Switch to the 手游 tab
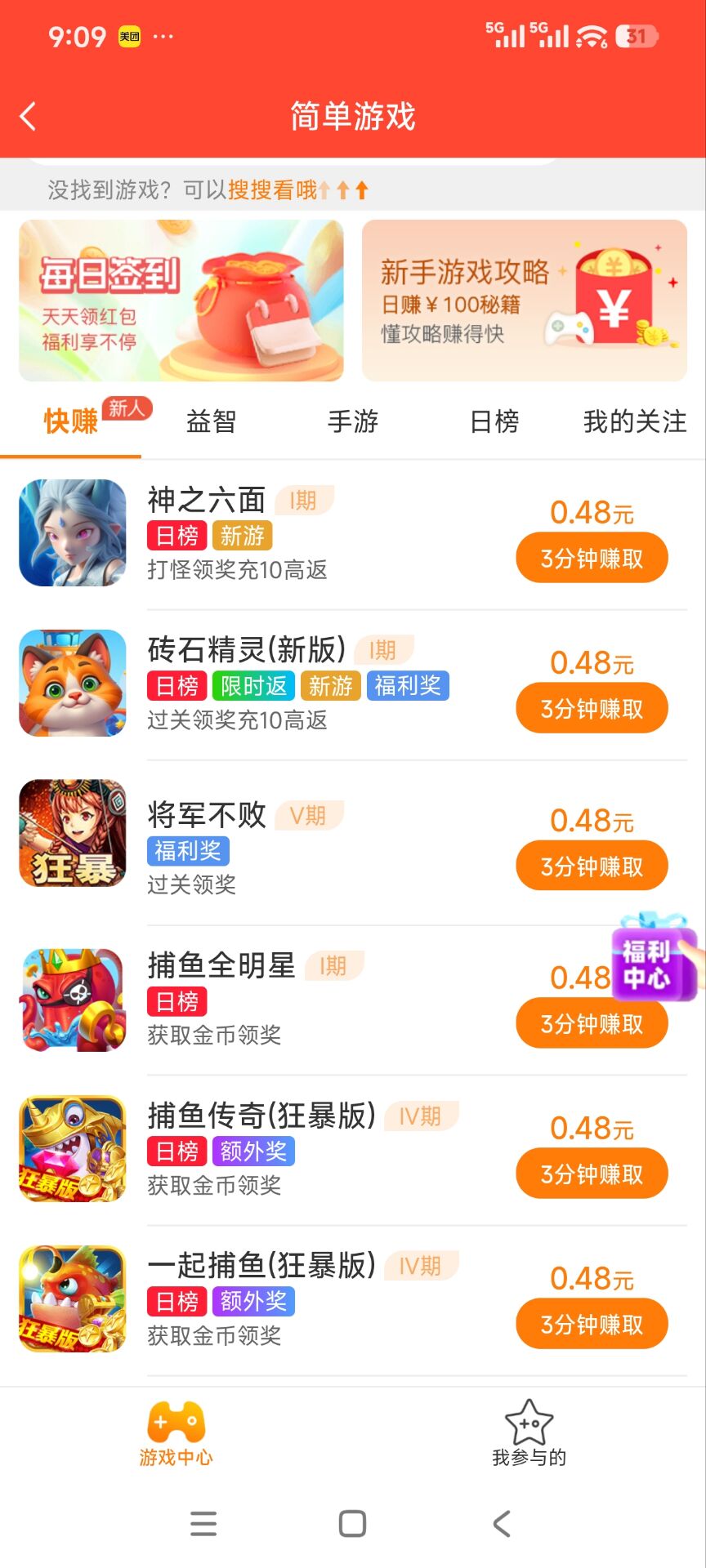706x1568 pixels. click(x=353, y=421)
